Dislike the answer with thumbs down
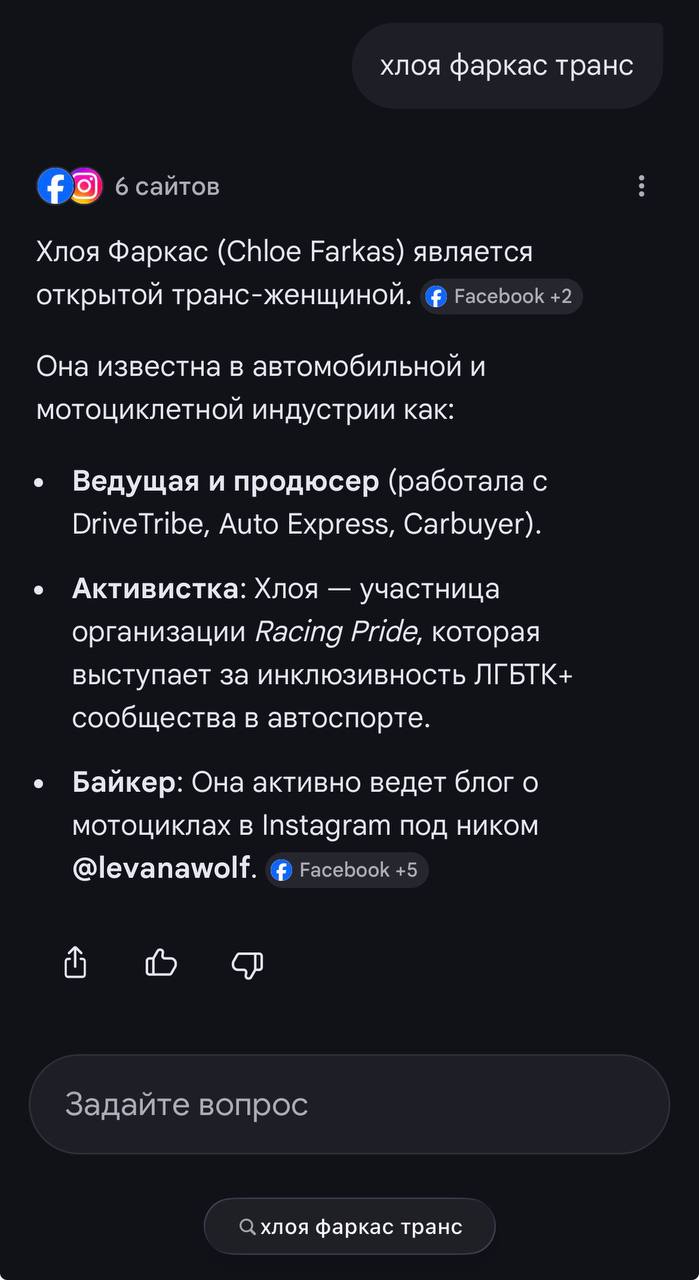 coord(247,963)
